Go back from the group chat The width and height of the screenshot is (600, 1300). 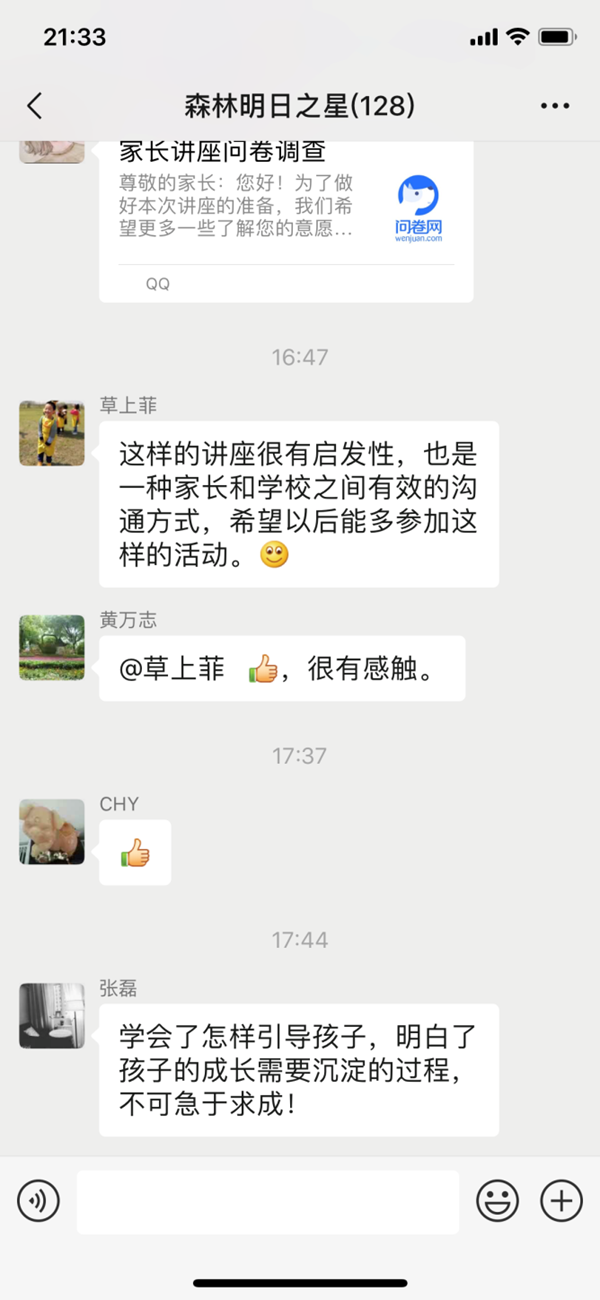(35, 106)
